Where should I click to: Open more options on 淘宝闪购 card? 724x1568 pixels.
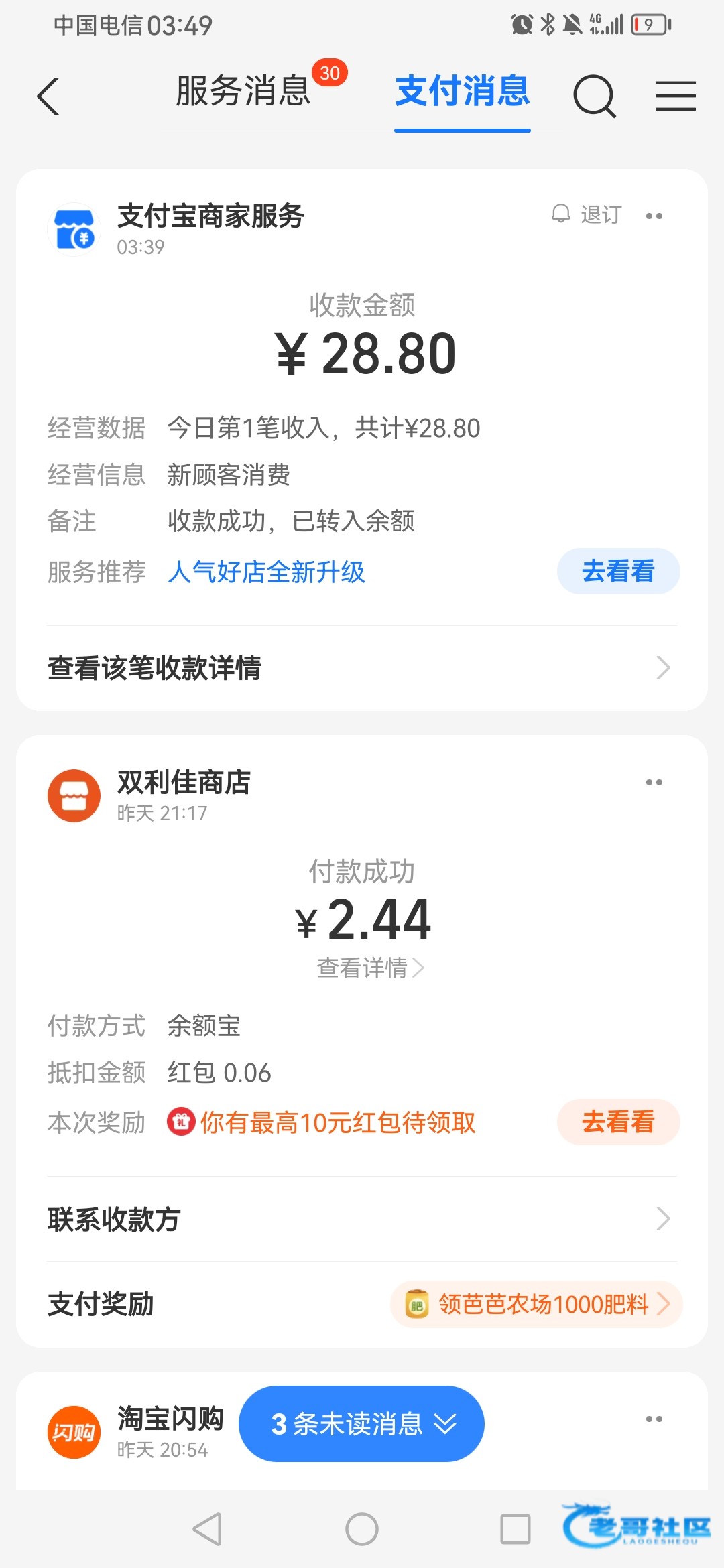tap(654, 1419)
